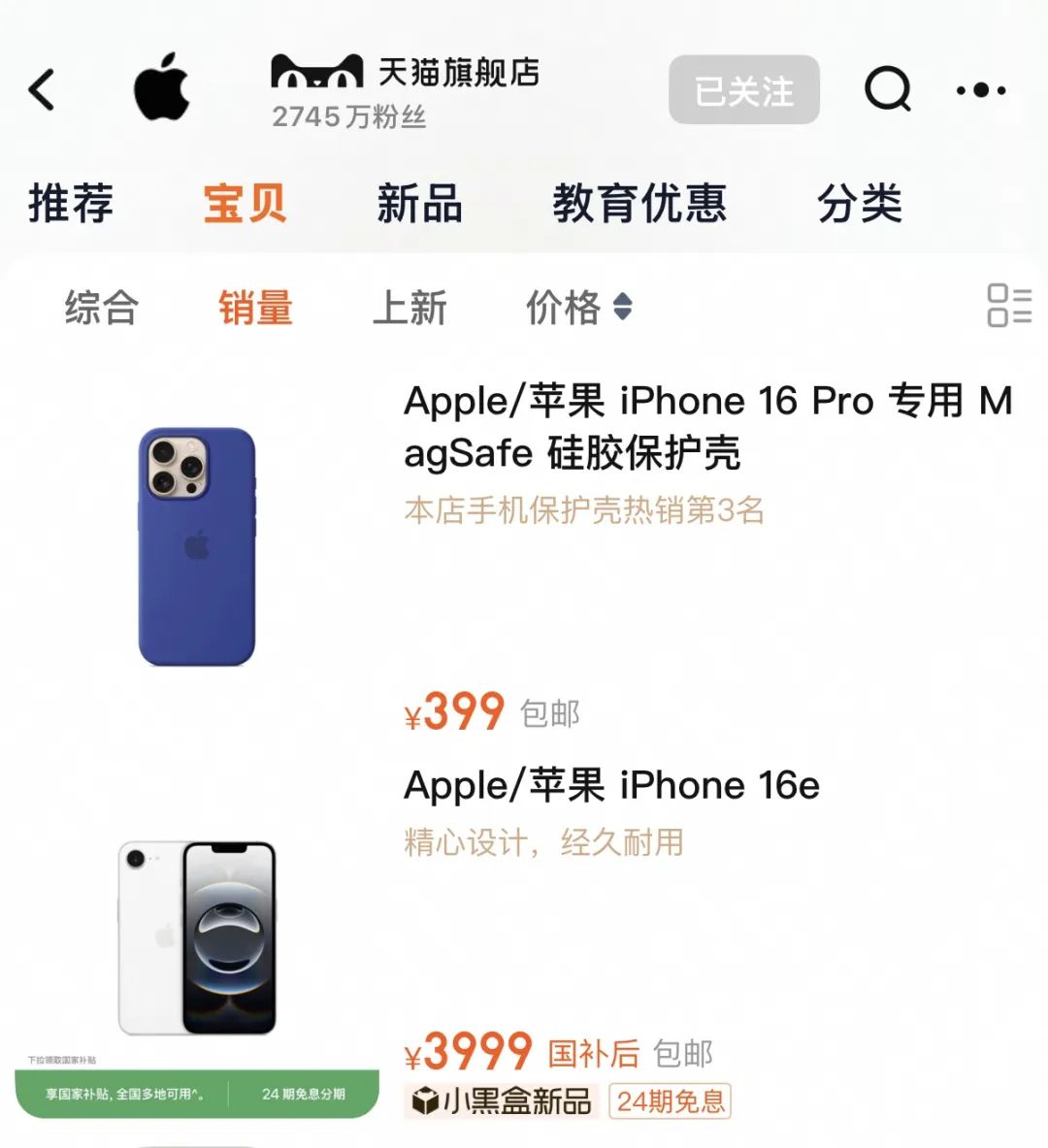
Task: Sort products by 上新
Action: [x=409, y=308]
